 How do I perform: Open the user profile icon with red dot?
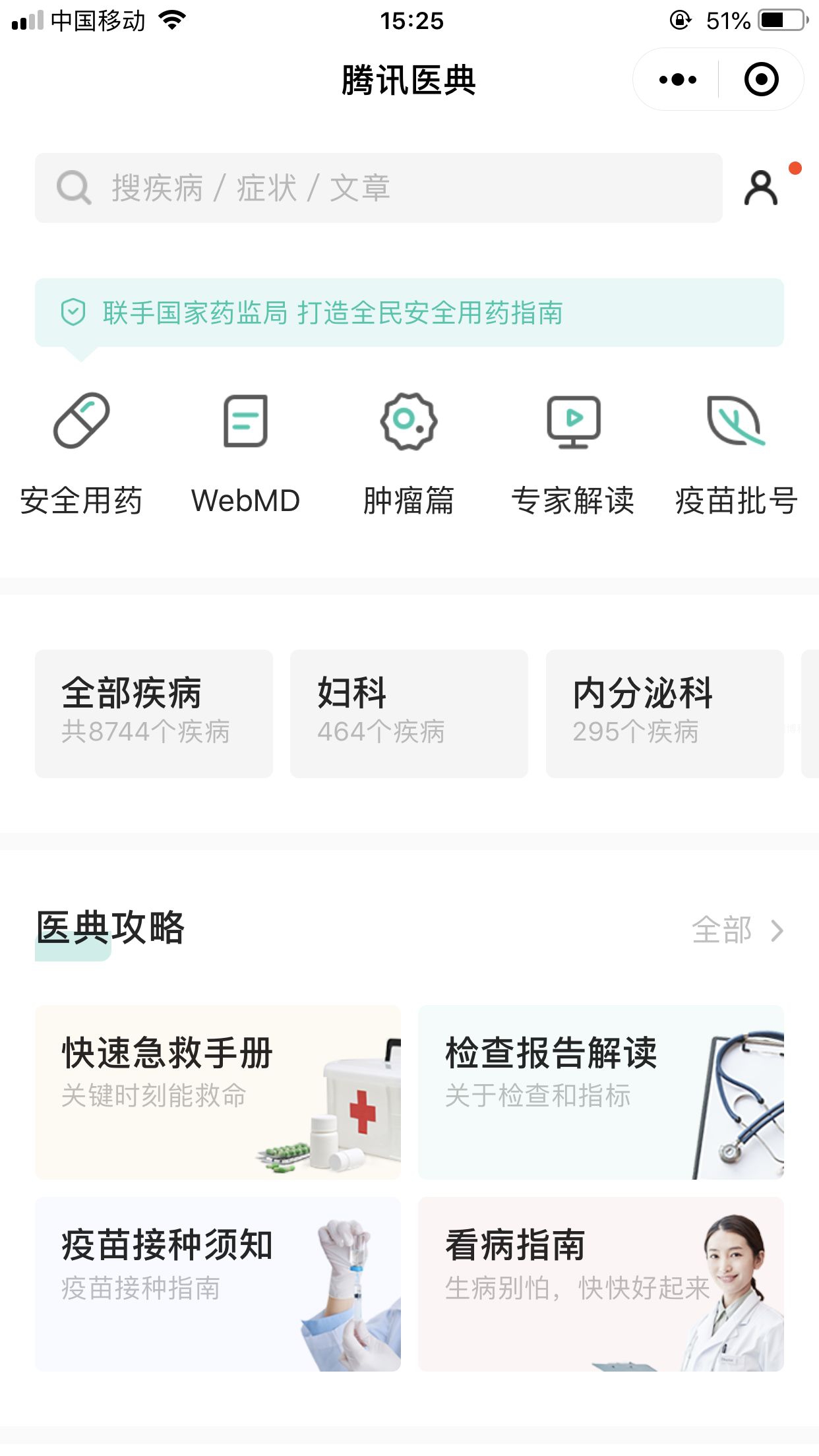762,188
